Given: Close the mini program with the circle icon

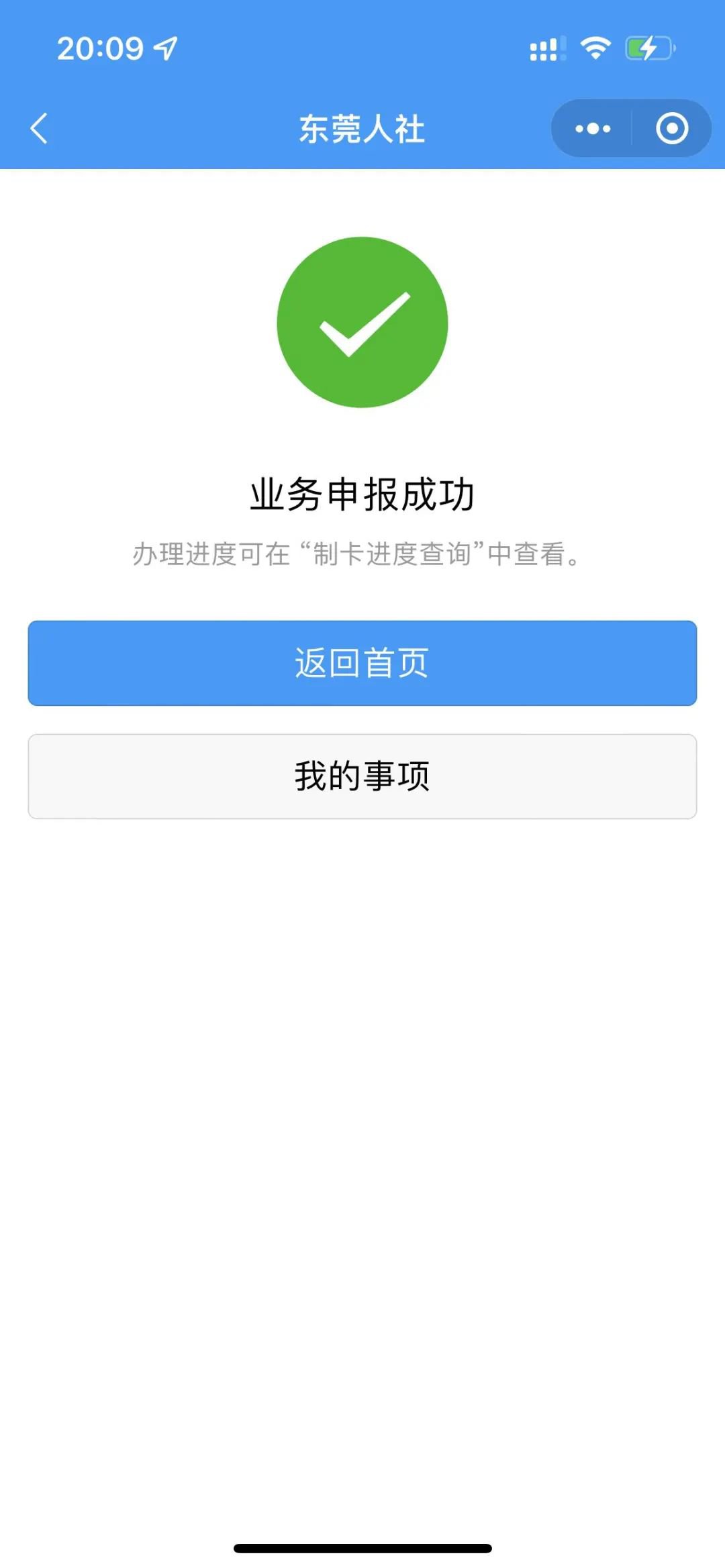Looking at the screenshot, I should click(672, 128).
